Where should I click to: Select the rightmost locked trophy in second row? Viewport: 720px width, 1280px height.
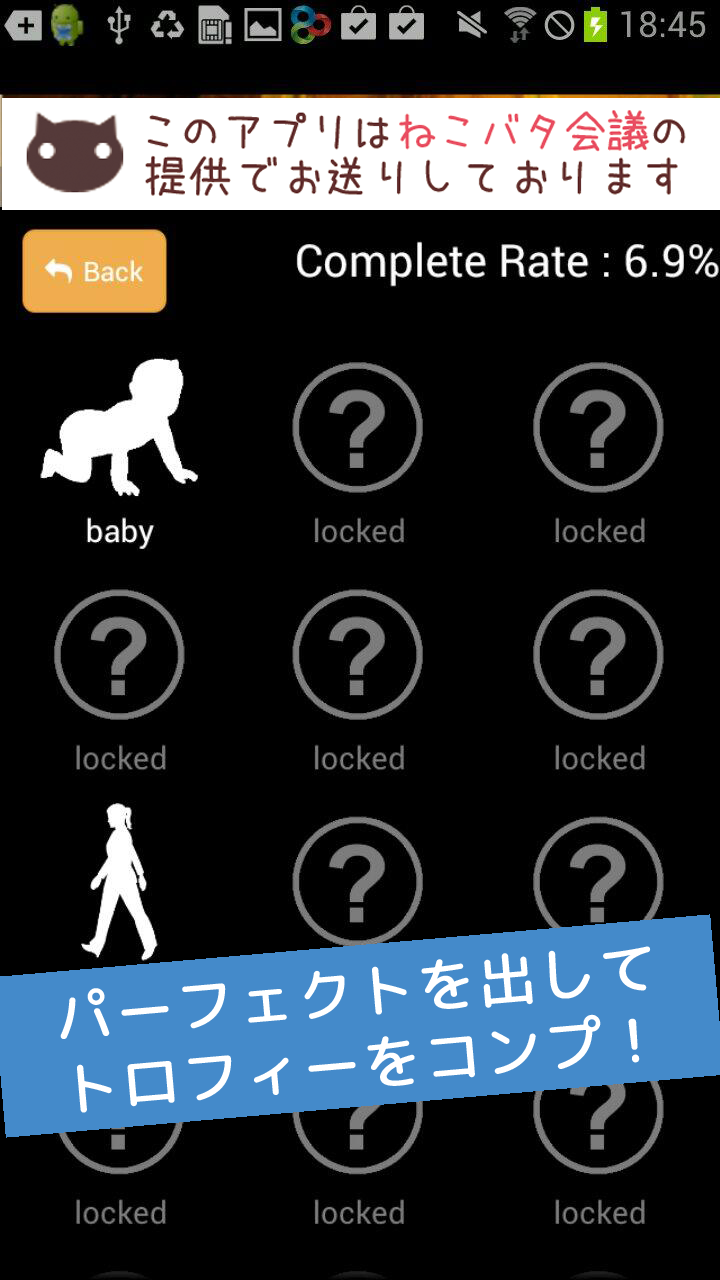click(x=598, y=655)
